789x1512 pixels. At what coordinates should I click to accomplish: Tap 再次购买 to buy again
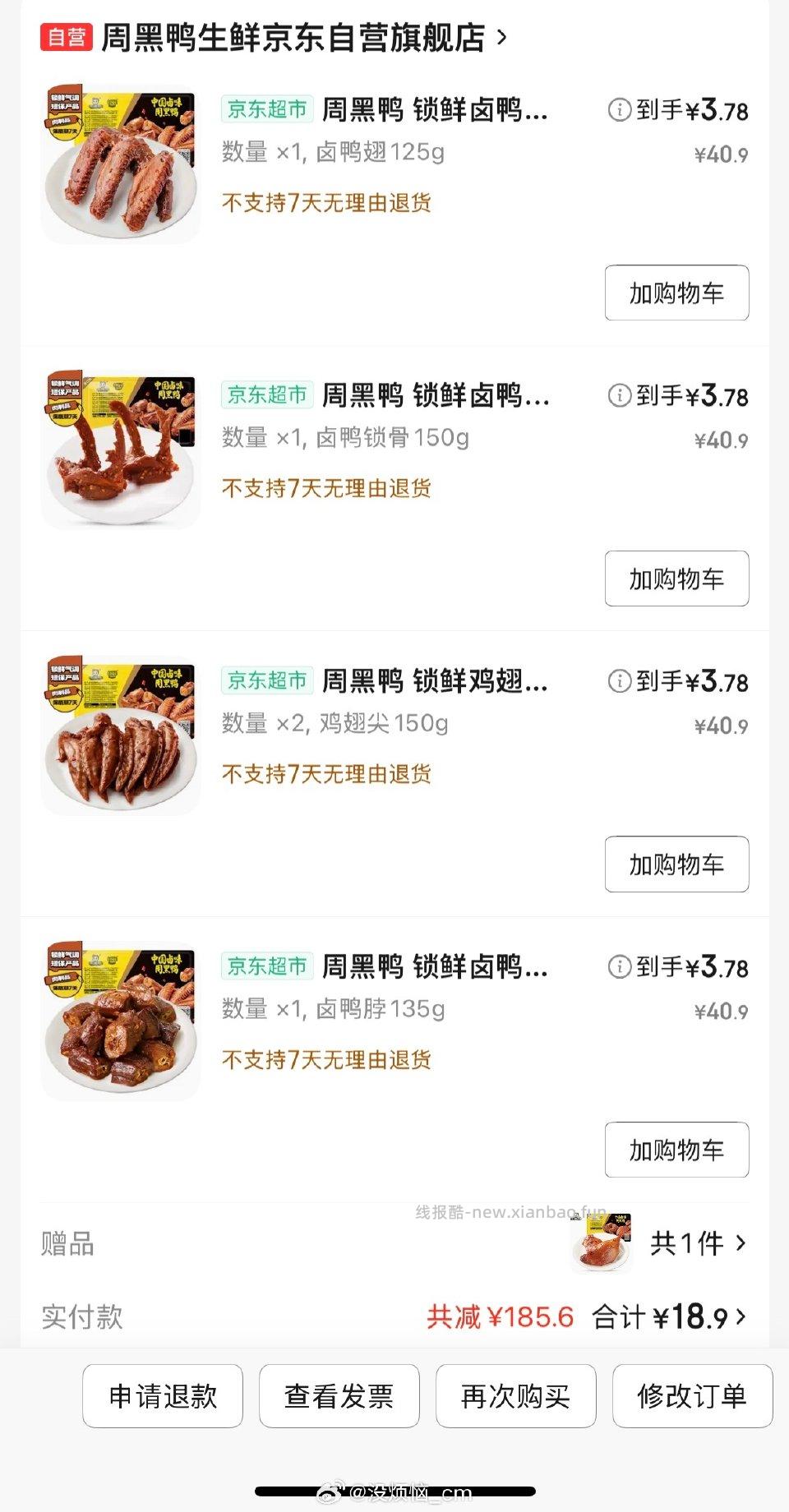[515, 1395]
